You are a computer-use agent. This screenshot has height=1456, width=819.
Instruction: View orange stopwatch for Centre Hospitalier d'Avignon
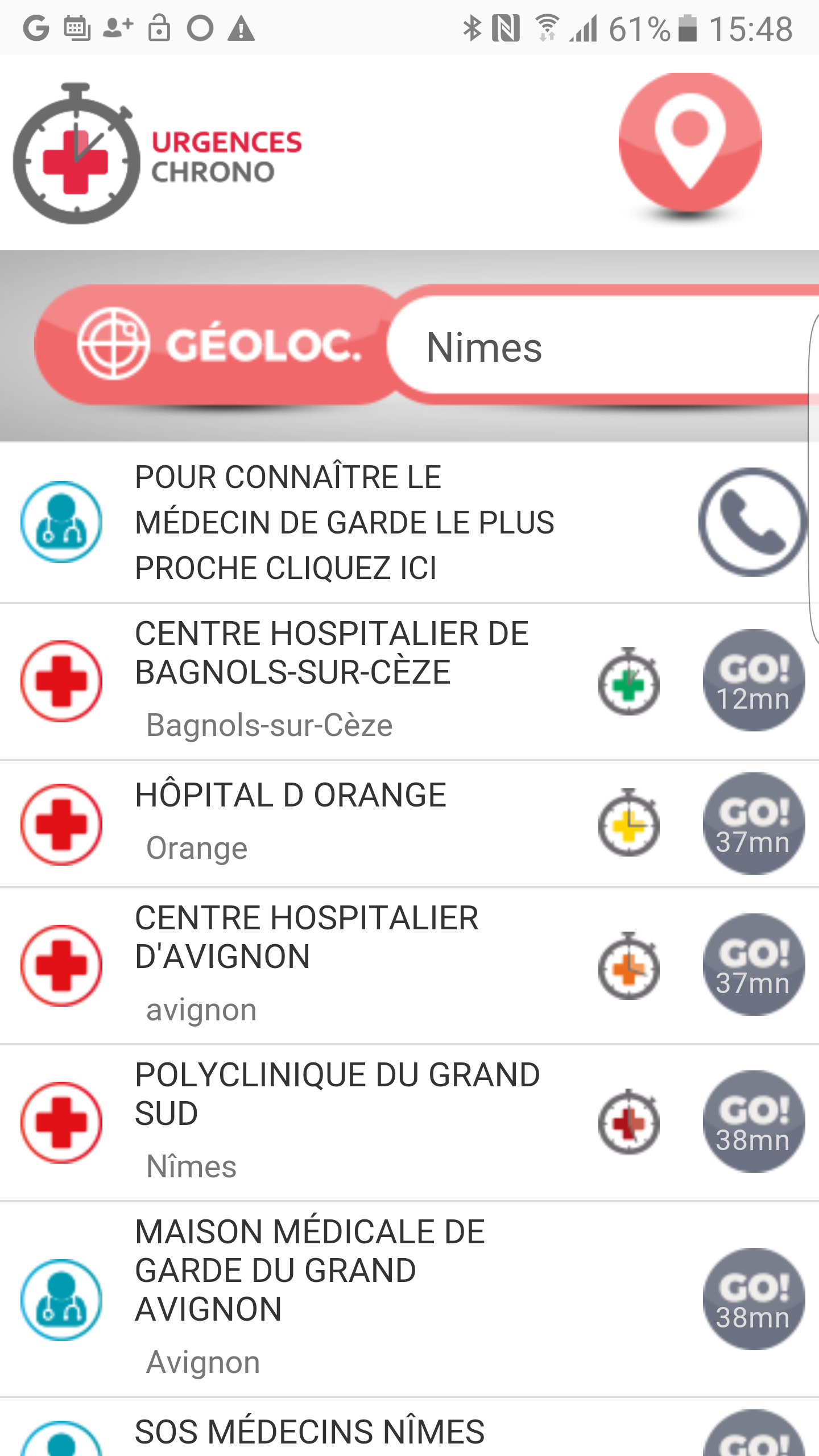(x=628, y=966)
